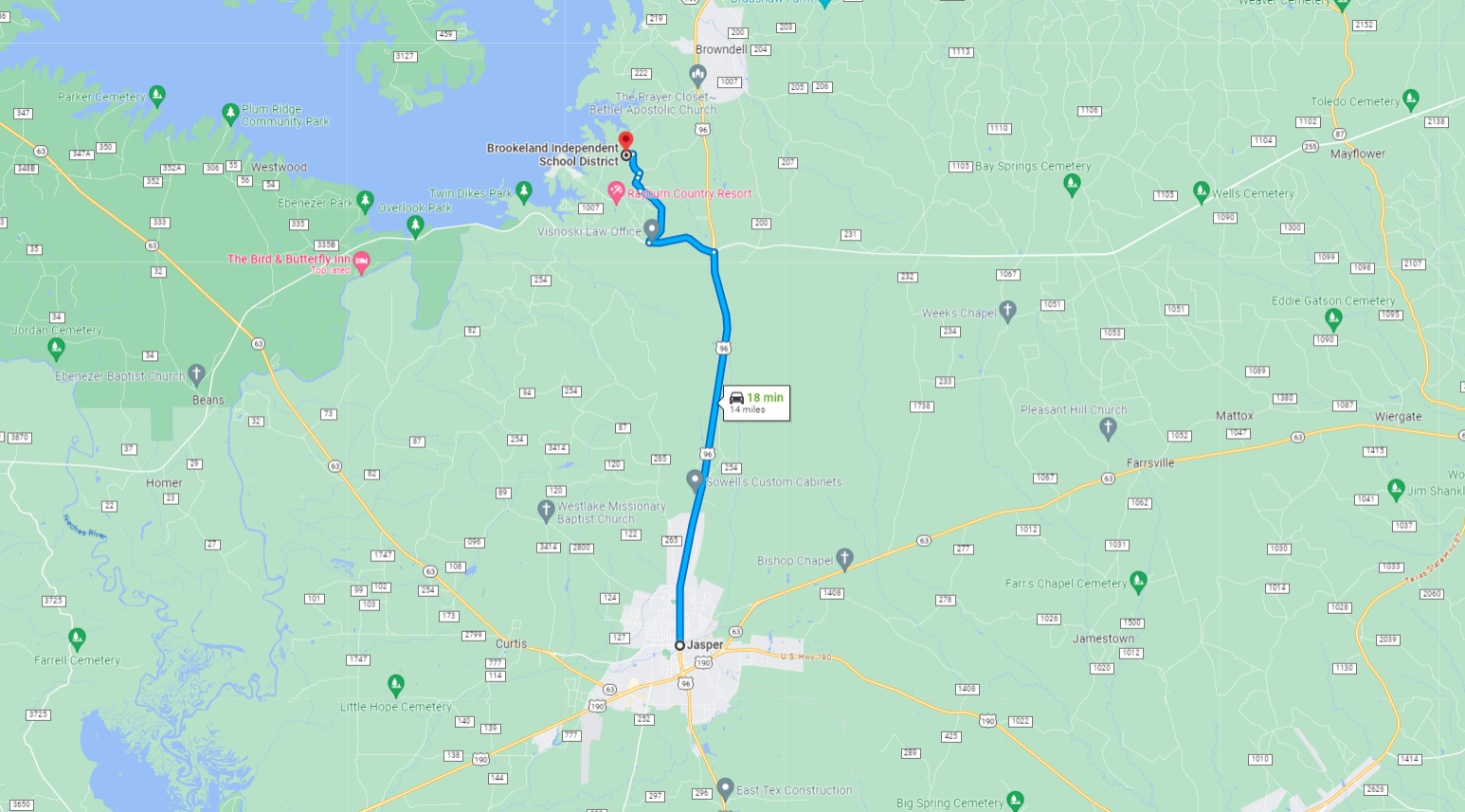Tap the Bay Springs Cemetery pin

1072,184
